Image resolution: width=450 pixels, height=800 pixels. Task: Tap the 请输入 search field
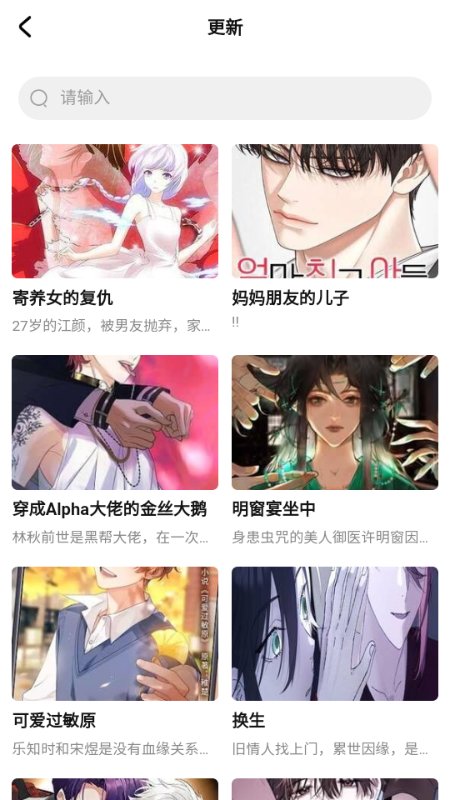tap(225, 98)
